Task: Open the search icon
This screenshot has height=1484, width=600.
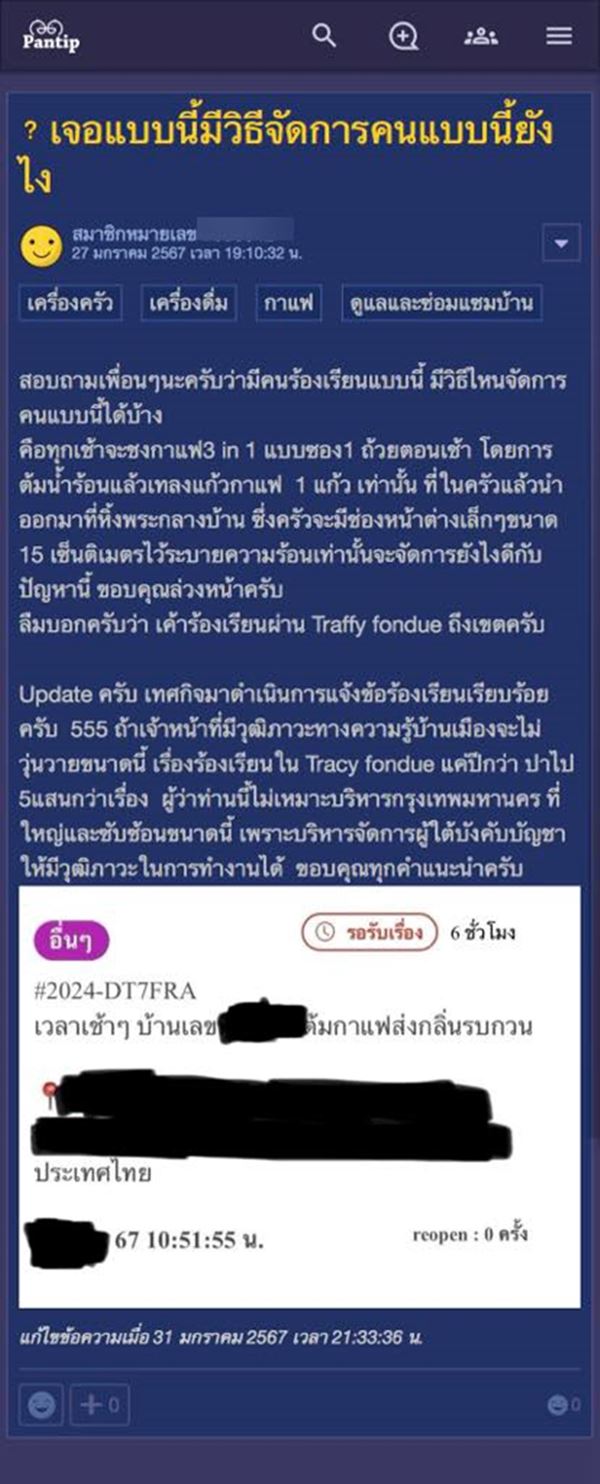Action: tap(323, 36)
